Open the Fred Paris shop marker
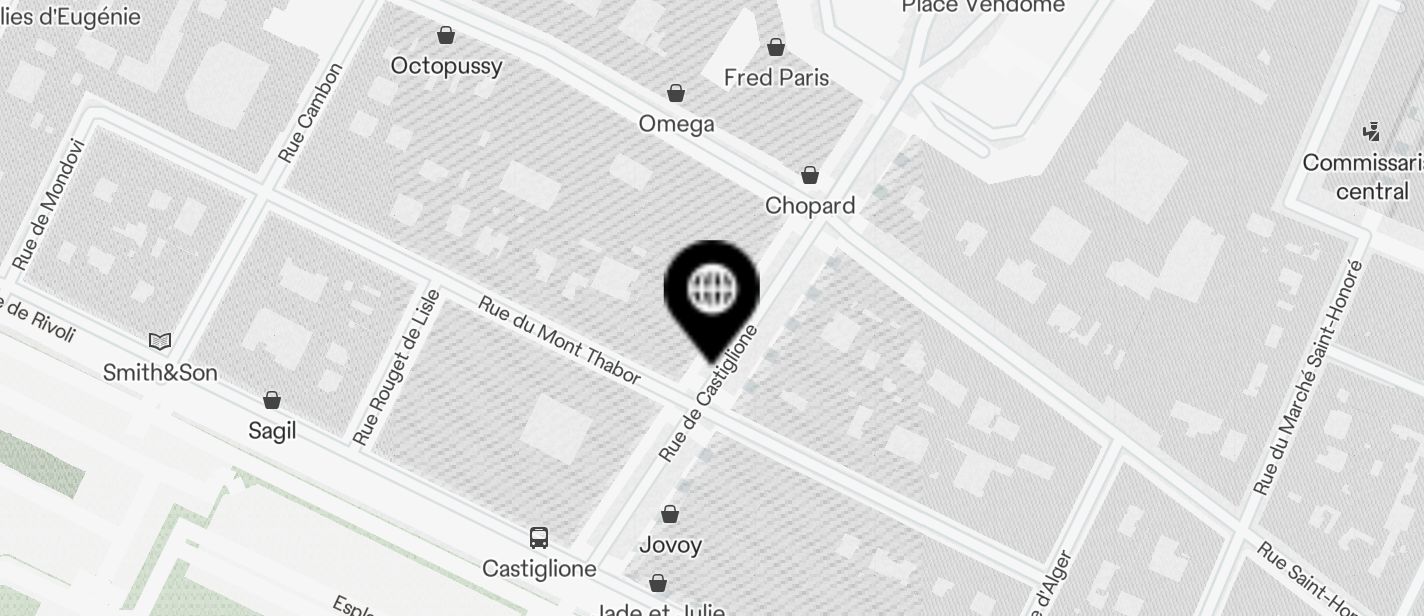This screenshot has height=616, width=1424. coord(776,47)
